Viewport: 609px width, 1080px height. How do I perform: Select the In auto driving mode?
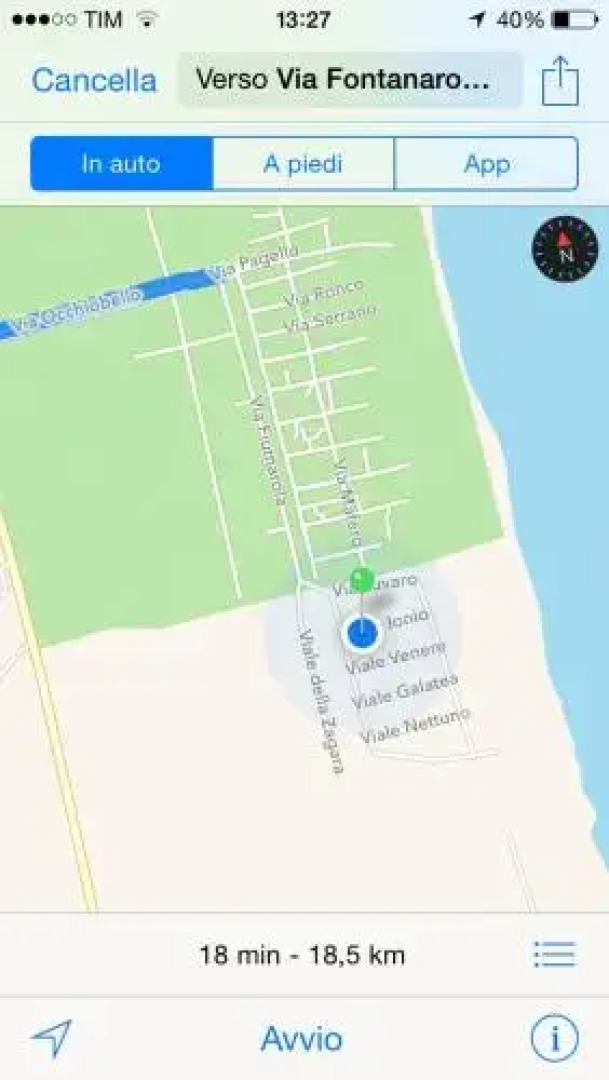pos(121,164)
